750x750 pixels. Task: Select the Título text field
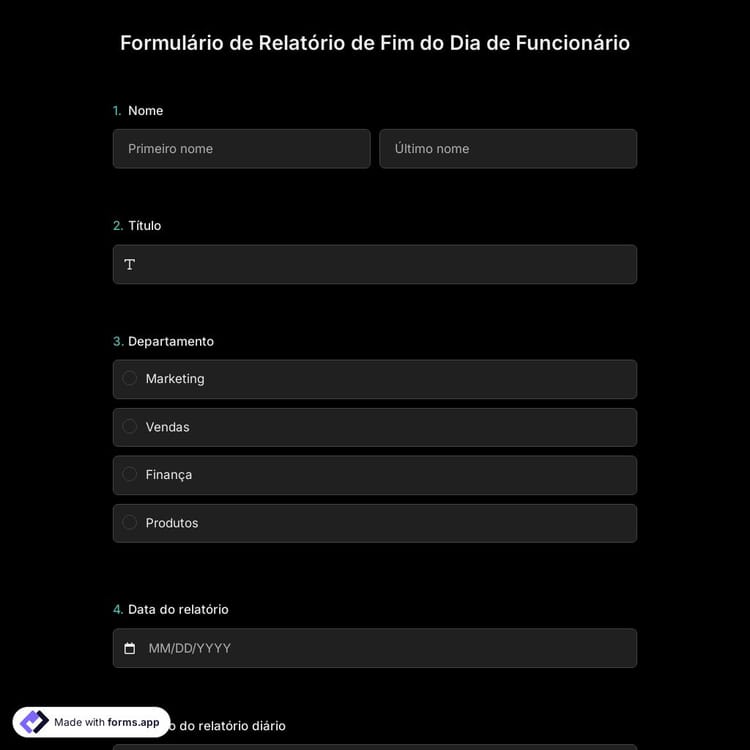[374, 265]
